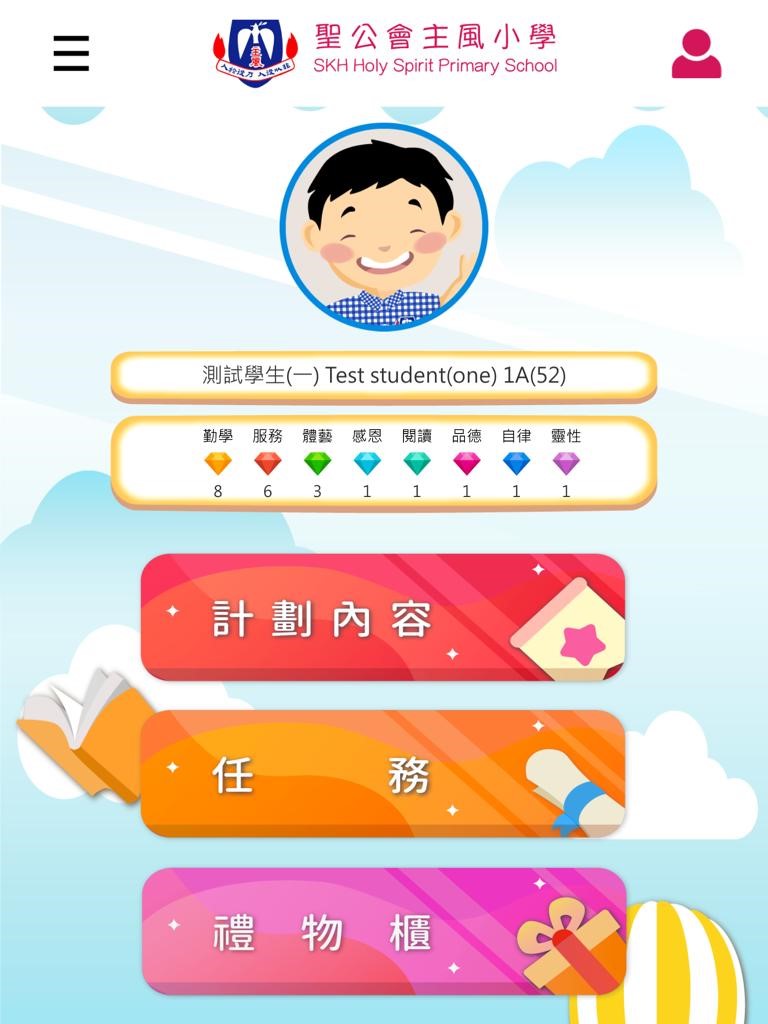Open the user account icon

(x=696, y=54)
